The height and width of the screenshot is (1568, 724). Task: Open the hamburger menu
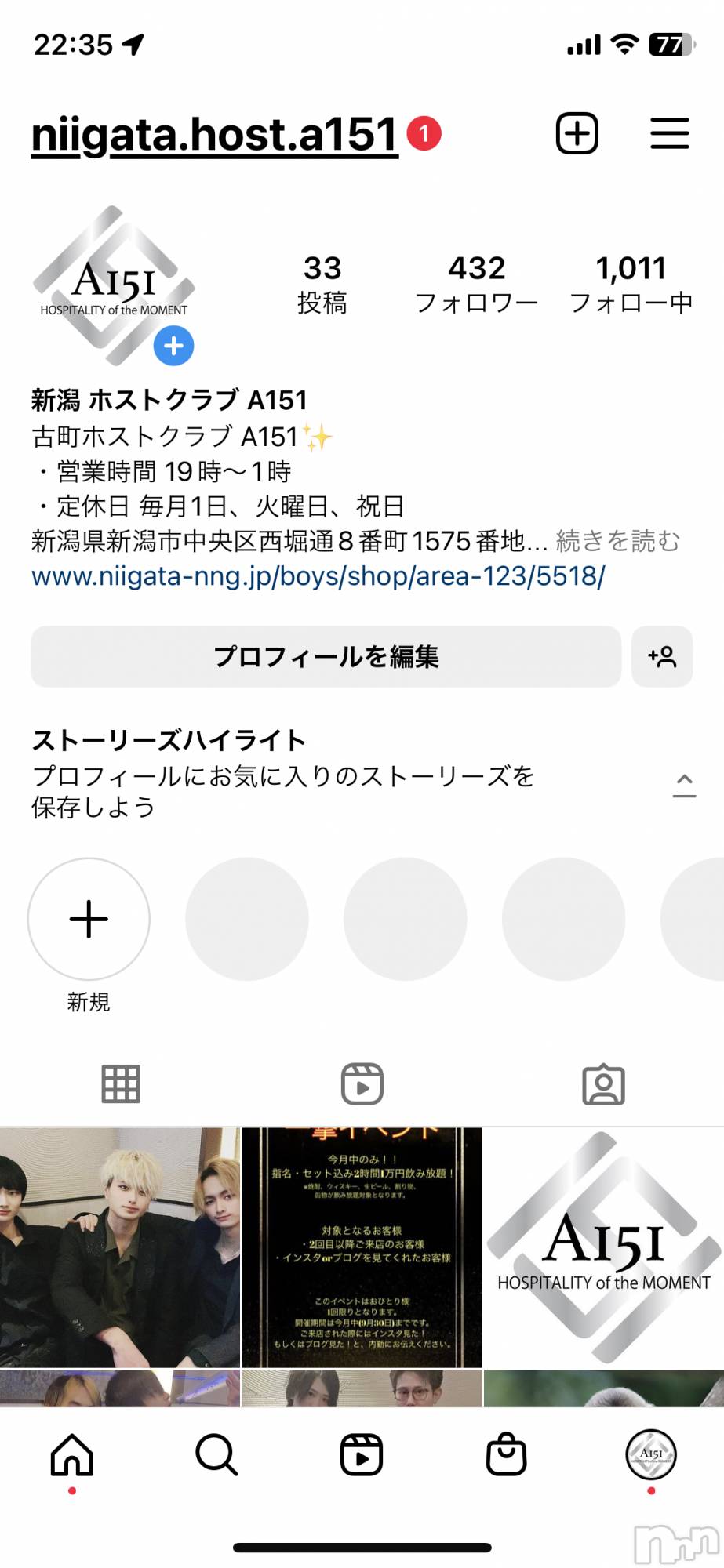click(669, 133)
